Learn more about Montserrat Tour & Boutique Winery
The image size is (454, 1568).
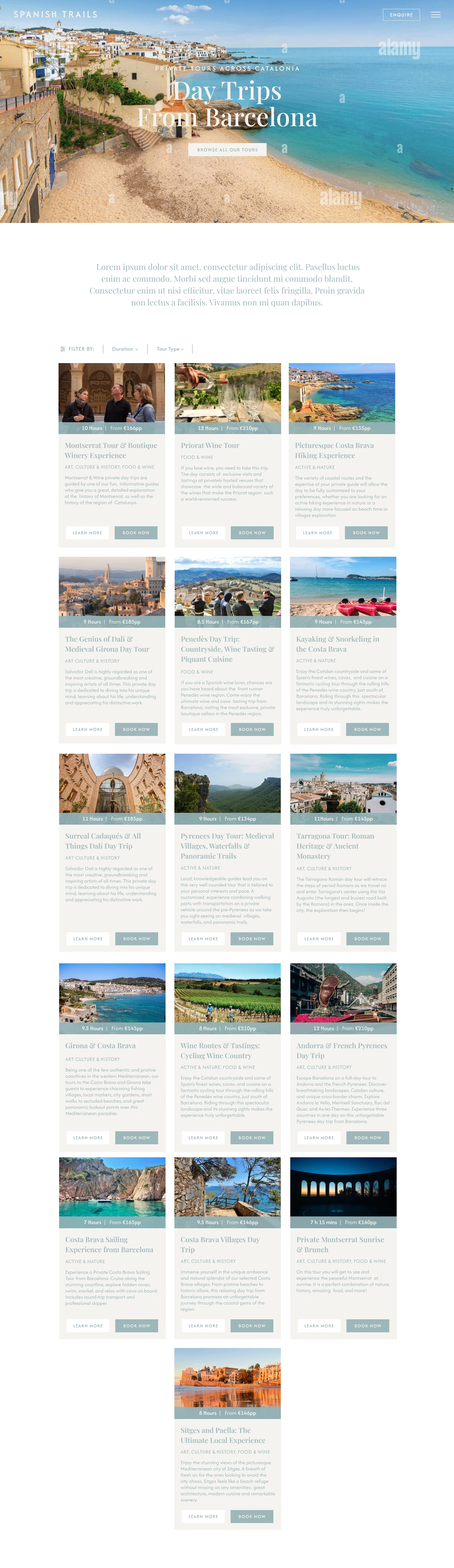pos(87,533)
